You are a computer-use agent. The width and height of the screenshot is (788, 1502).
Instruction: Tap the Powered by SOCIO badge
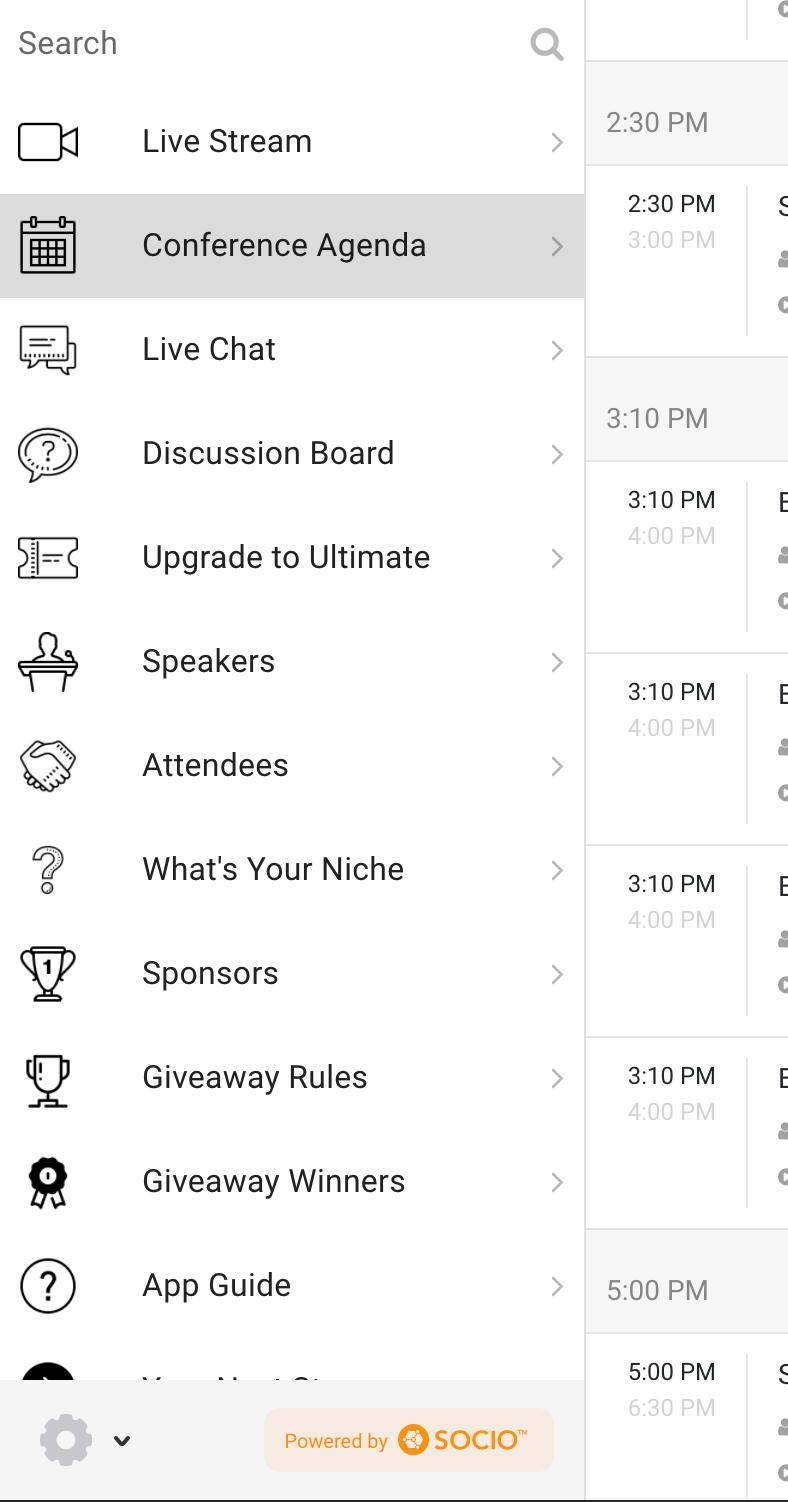click(x=408, y=1441)
